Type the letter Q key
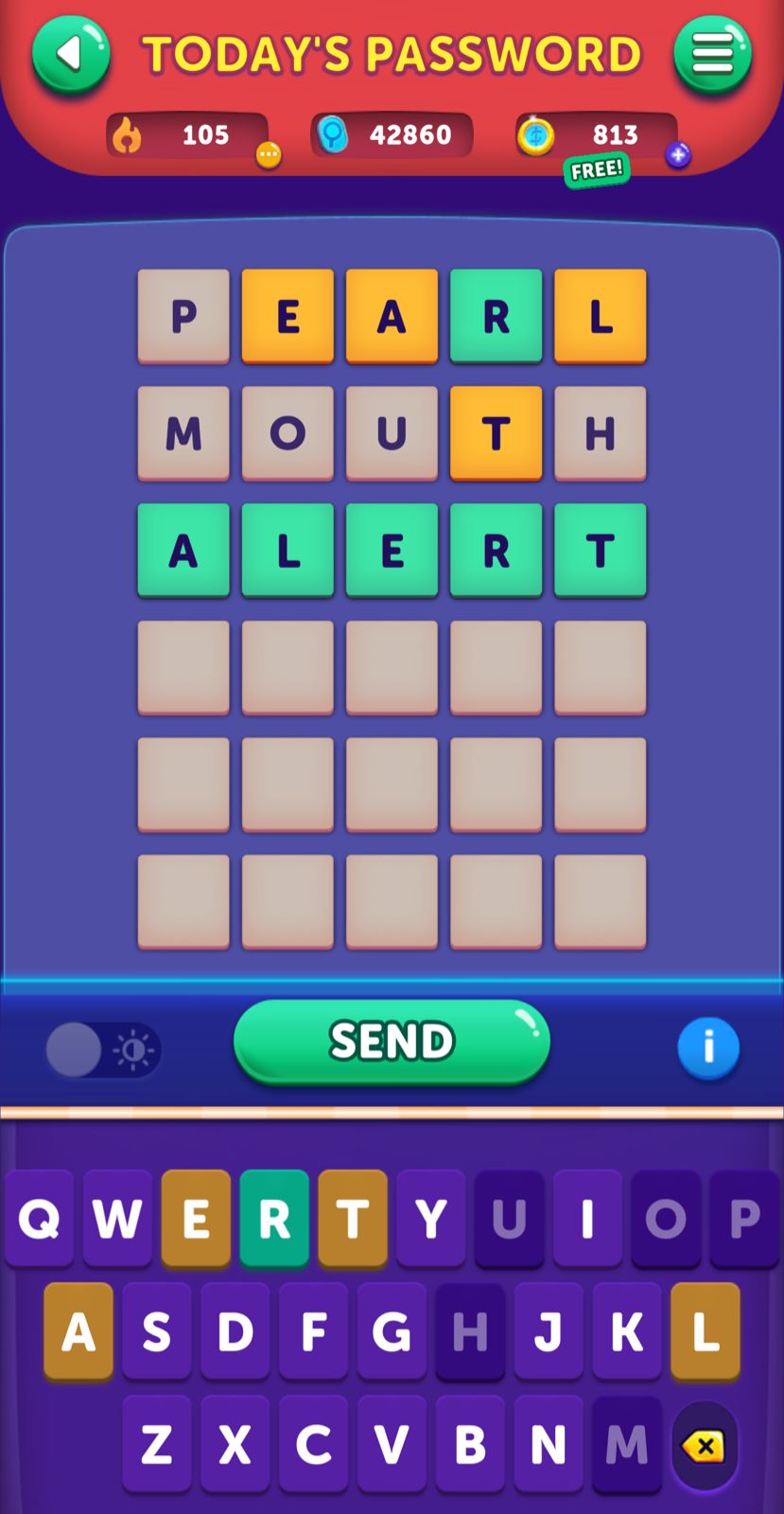Screen dimensions: 784x1514 pyautogui.click(x=40, y=1219)
